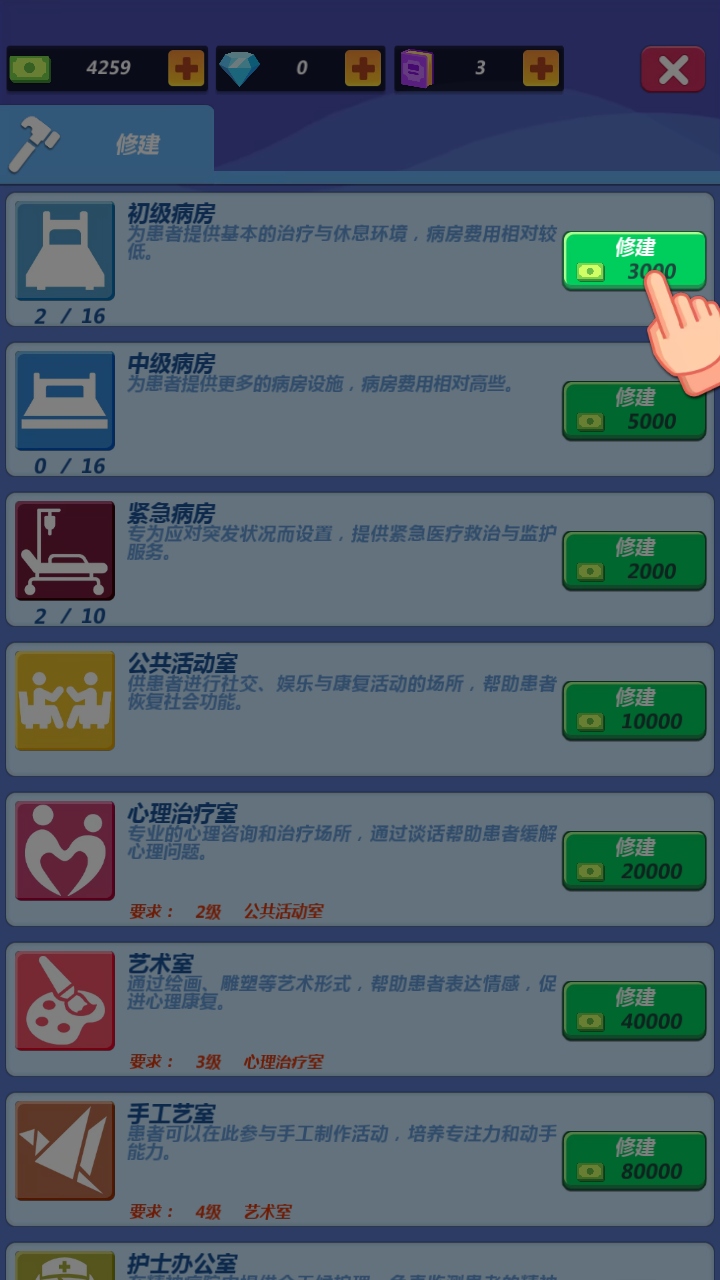Viewport: 720px width, 1280px height.
Task: Close the build menu with the X
Action: [x=673, y=69]
